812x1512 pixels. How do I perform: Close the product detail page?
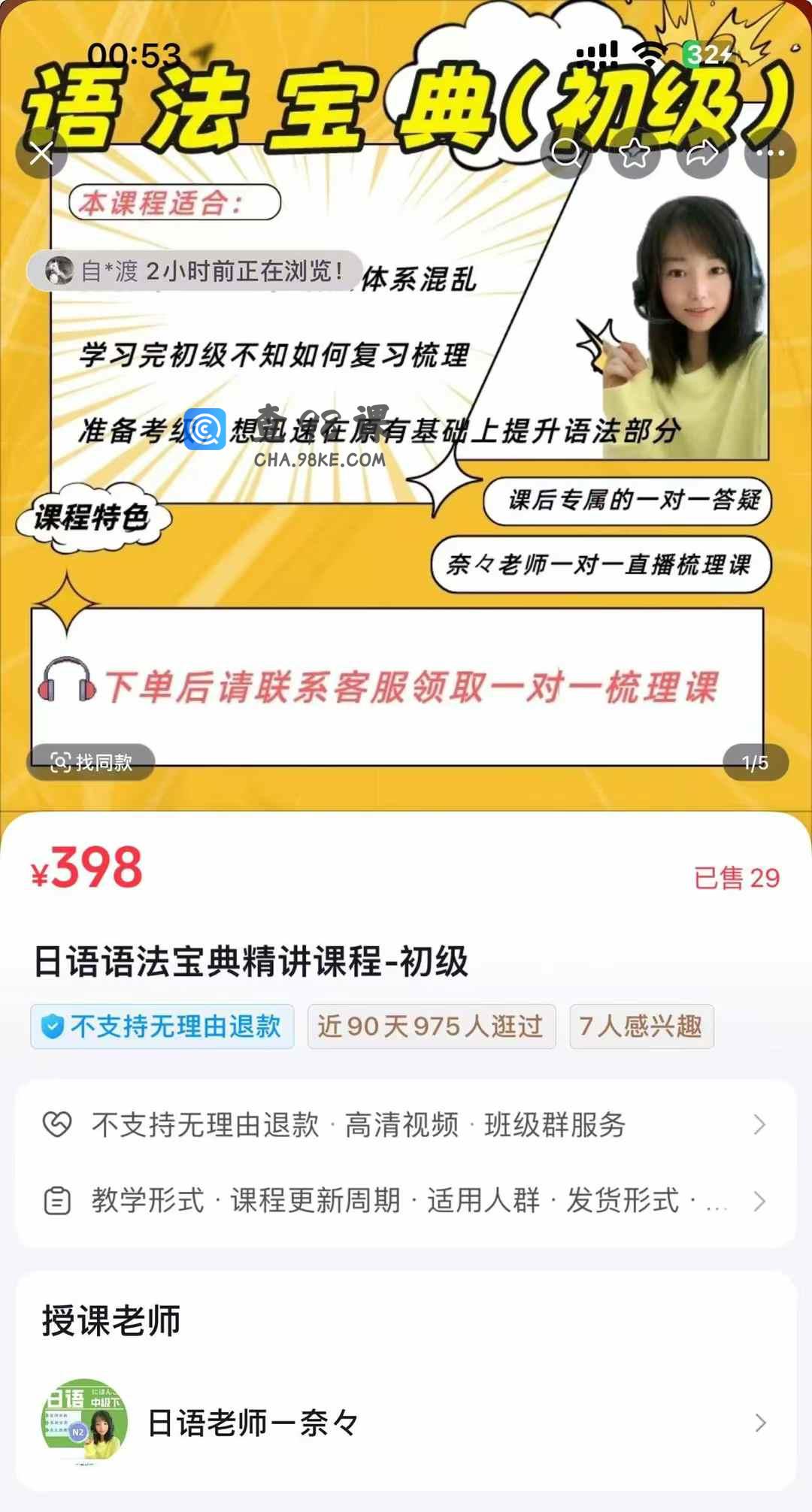point(41,153)
